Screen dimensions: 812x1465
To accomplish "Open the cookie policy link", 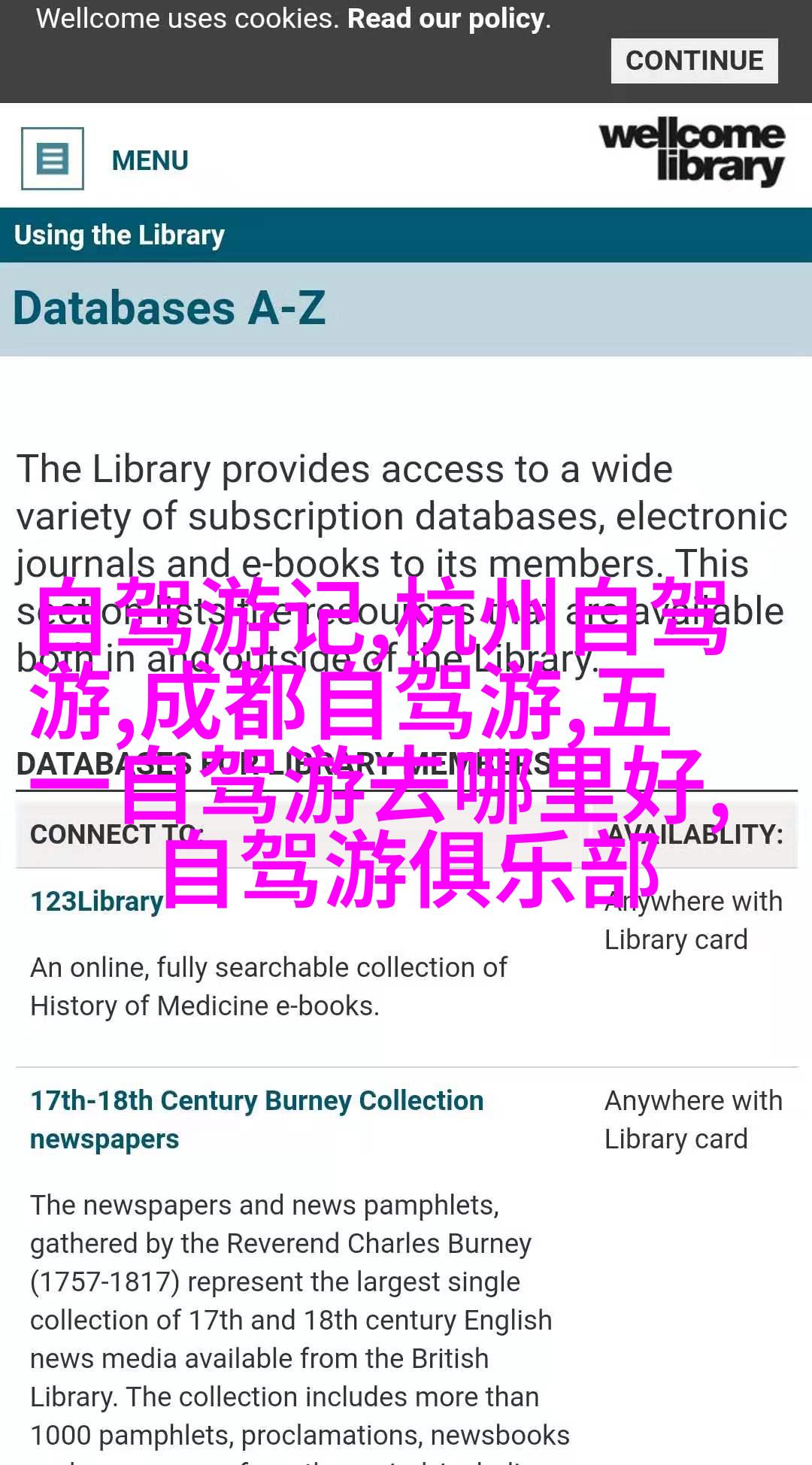I will [448, 19].
